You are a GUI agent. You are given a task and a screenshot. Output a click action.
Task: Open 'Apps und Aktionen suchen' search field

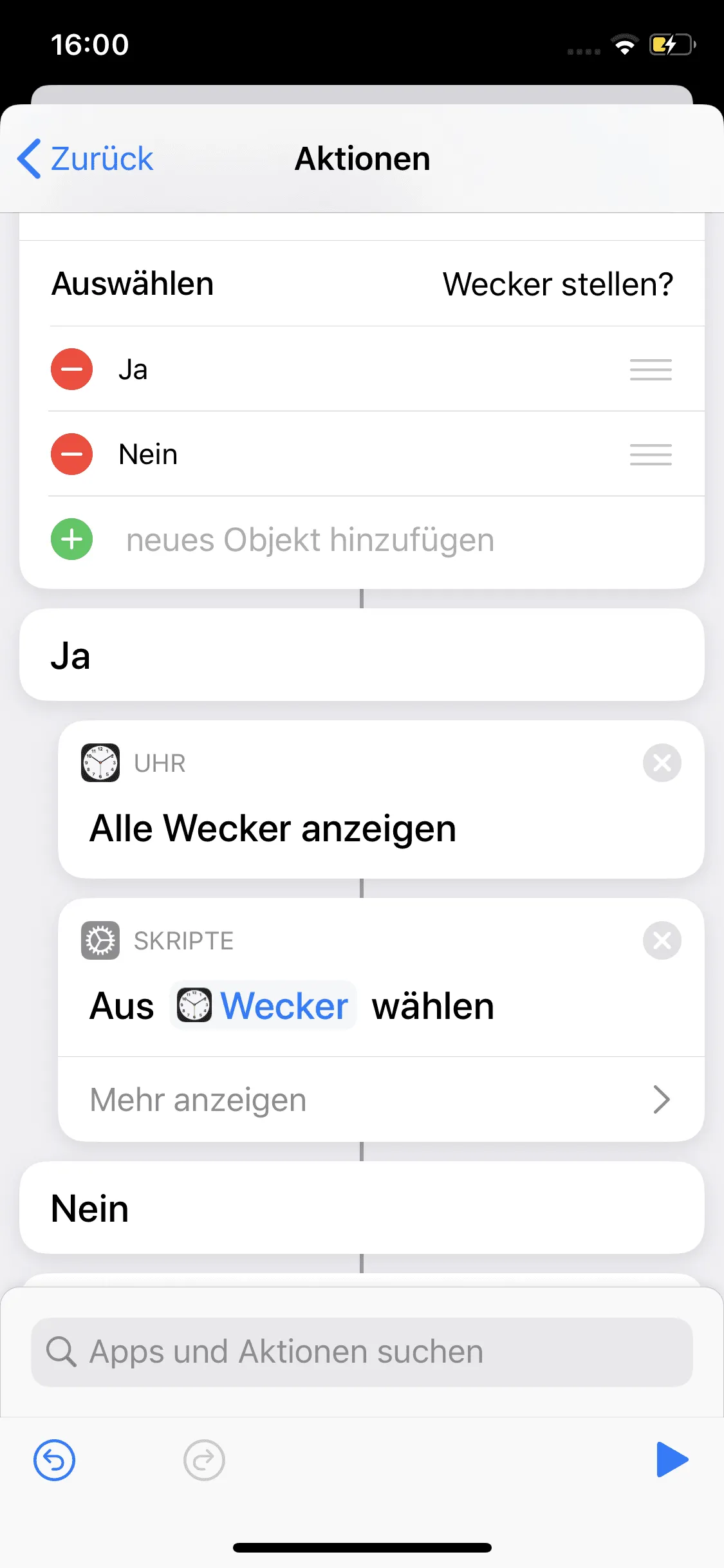point(362,1352)
